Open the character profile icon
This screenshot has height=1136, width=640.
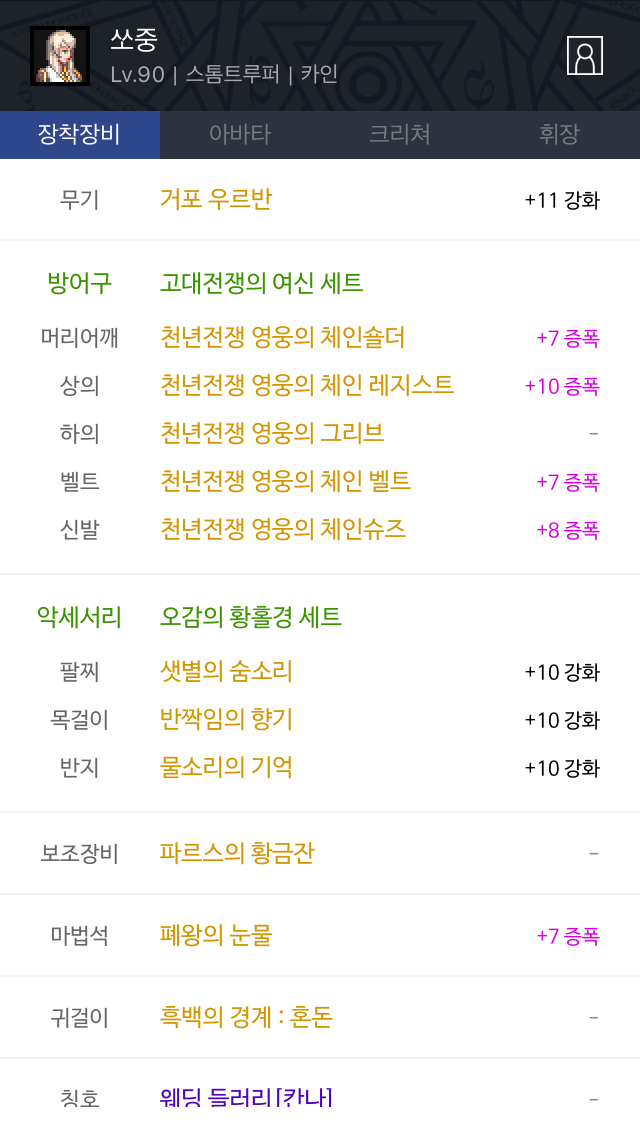click(584, 56)
